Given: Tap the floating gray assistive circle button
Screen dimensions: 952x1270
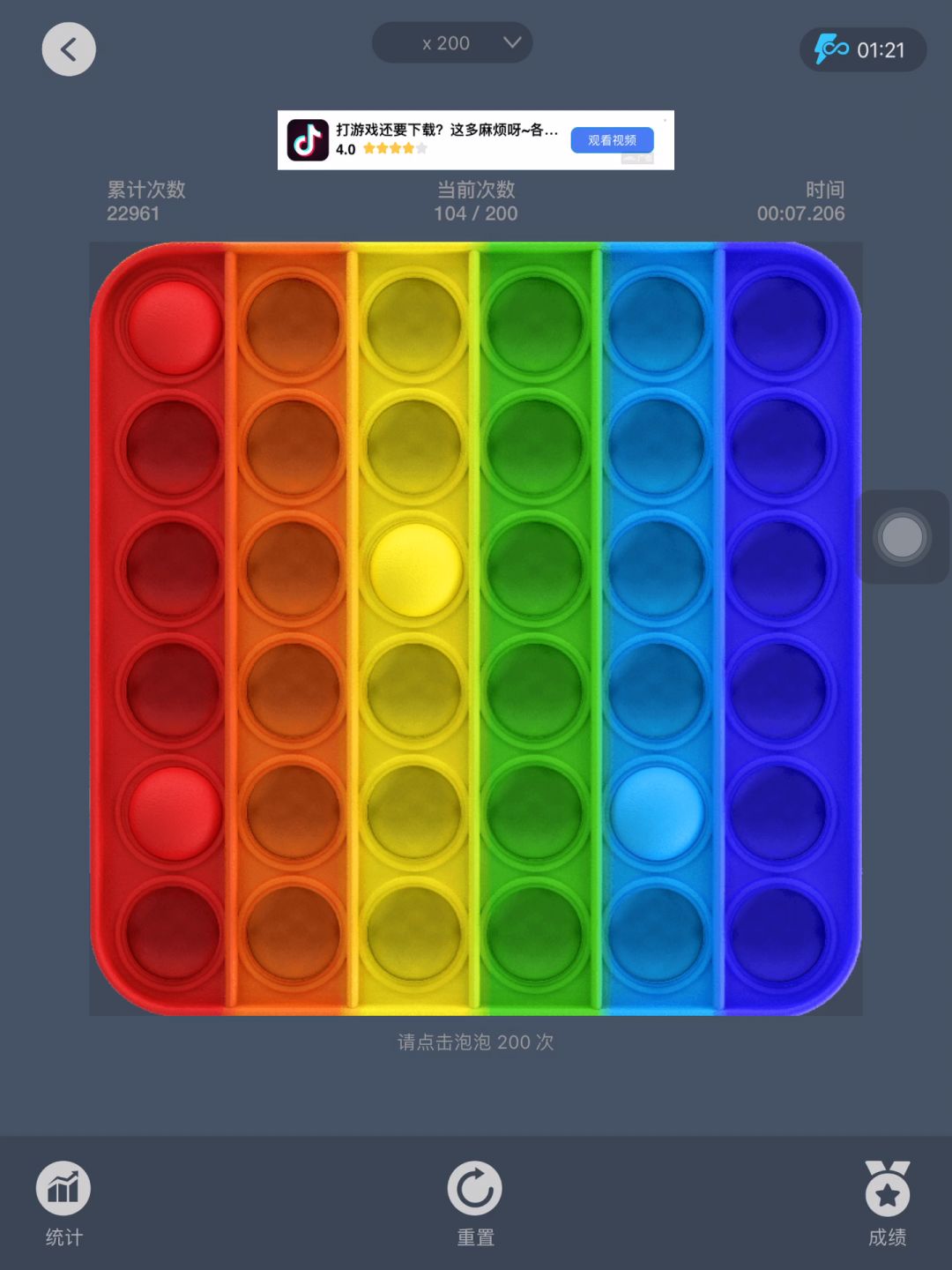Looking at the screenshot, I should [902, 537].
